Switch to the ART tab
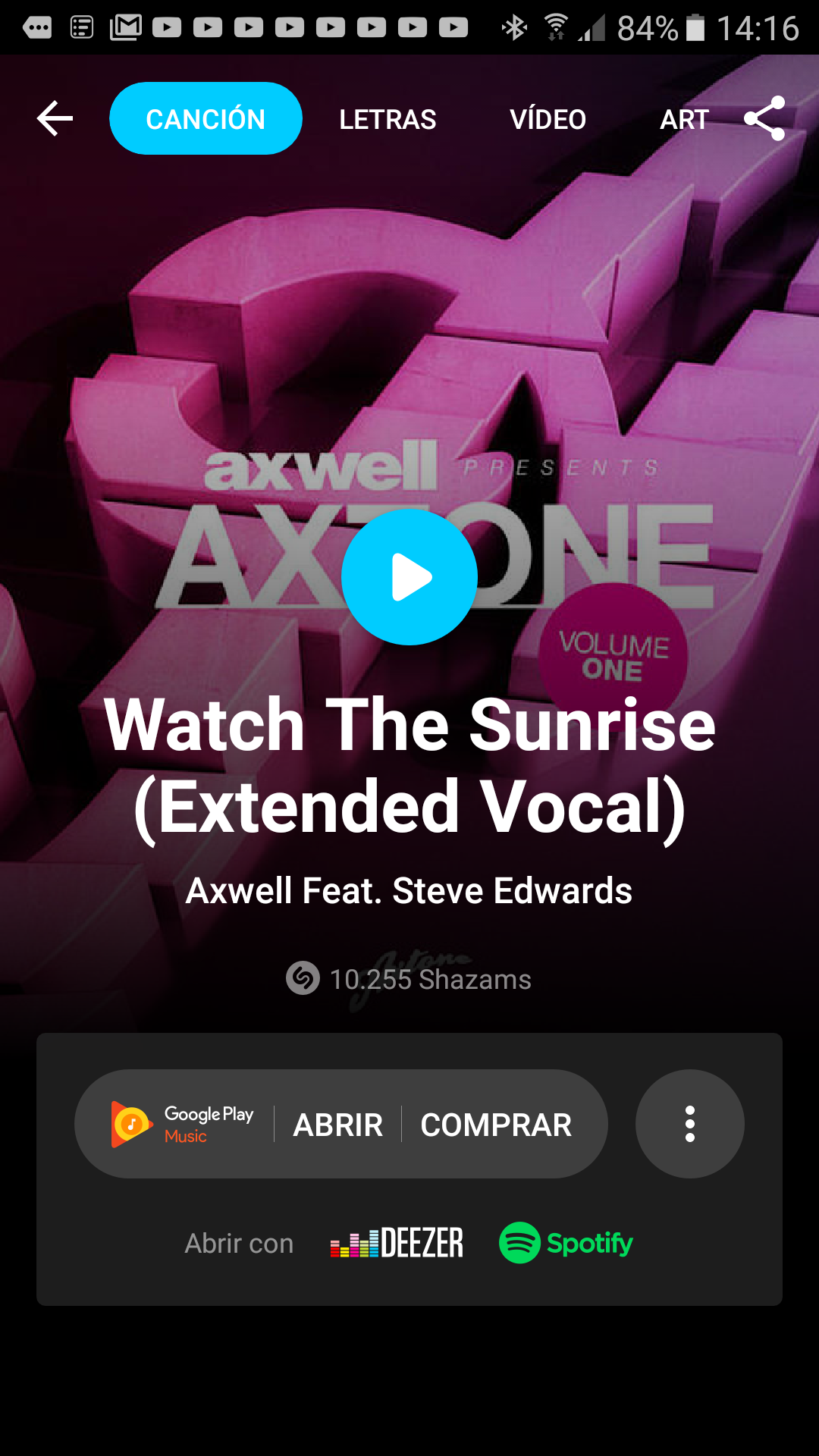Screen dimensions: 819x1456 pyautogui.click(x=684, y=119)
